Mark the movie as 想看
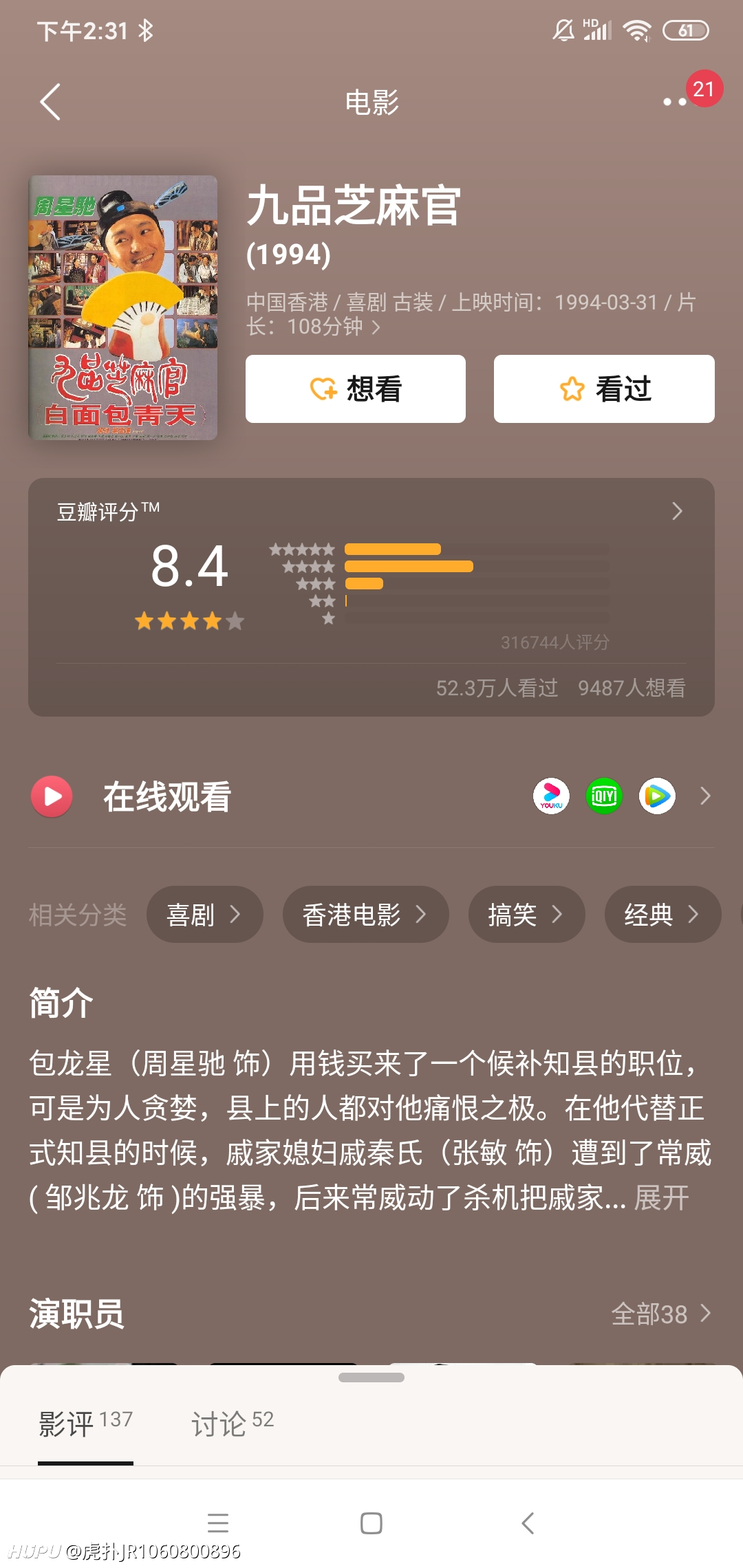 tap(356, 389)
